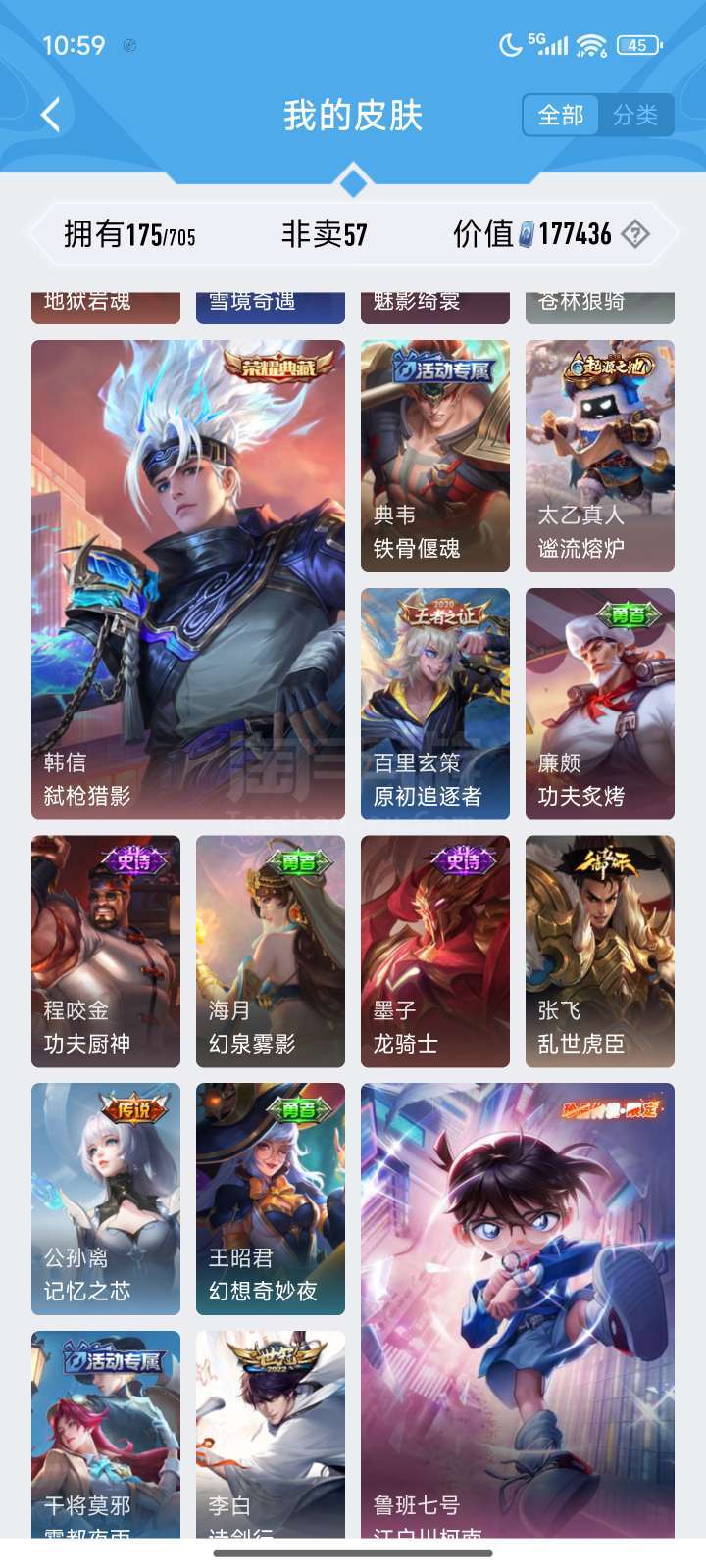Select 墨子 龙骑士 skin
The image size is (706, 1568).
point(435,952)
